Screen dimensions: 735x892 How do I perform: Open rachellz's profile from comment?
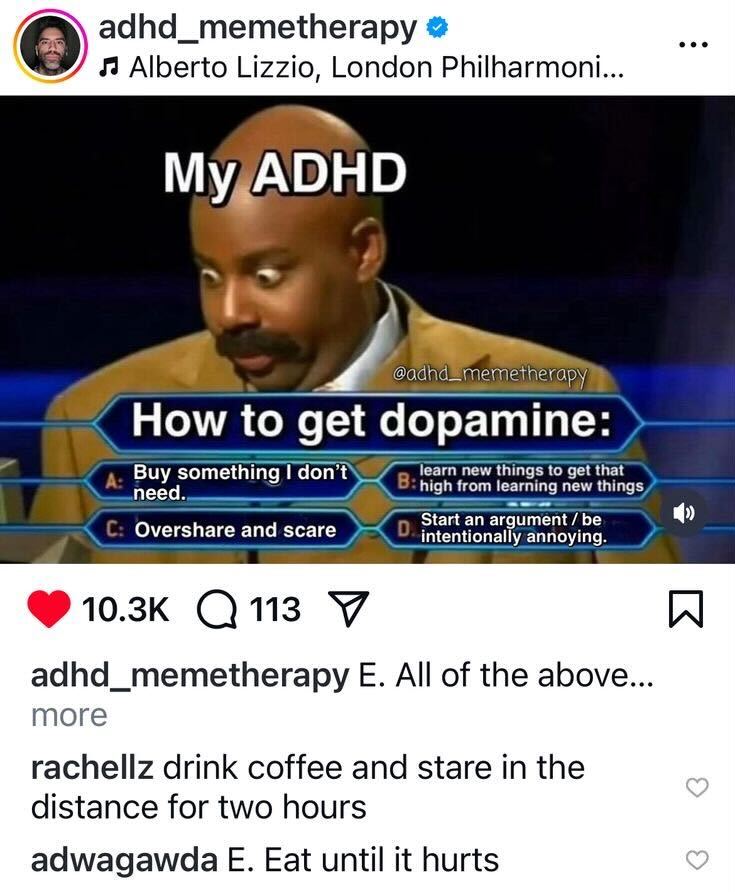(x=92, y=768)
